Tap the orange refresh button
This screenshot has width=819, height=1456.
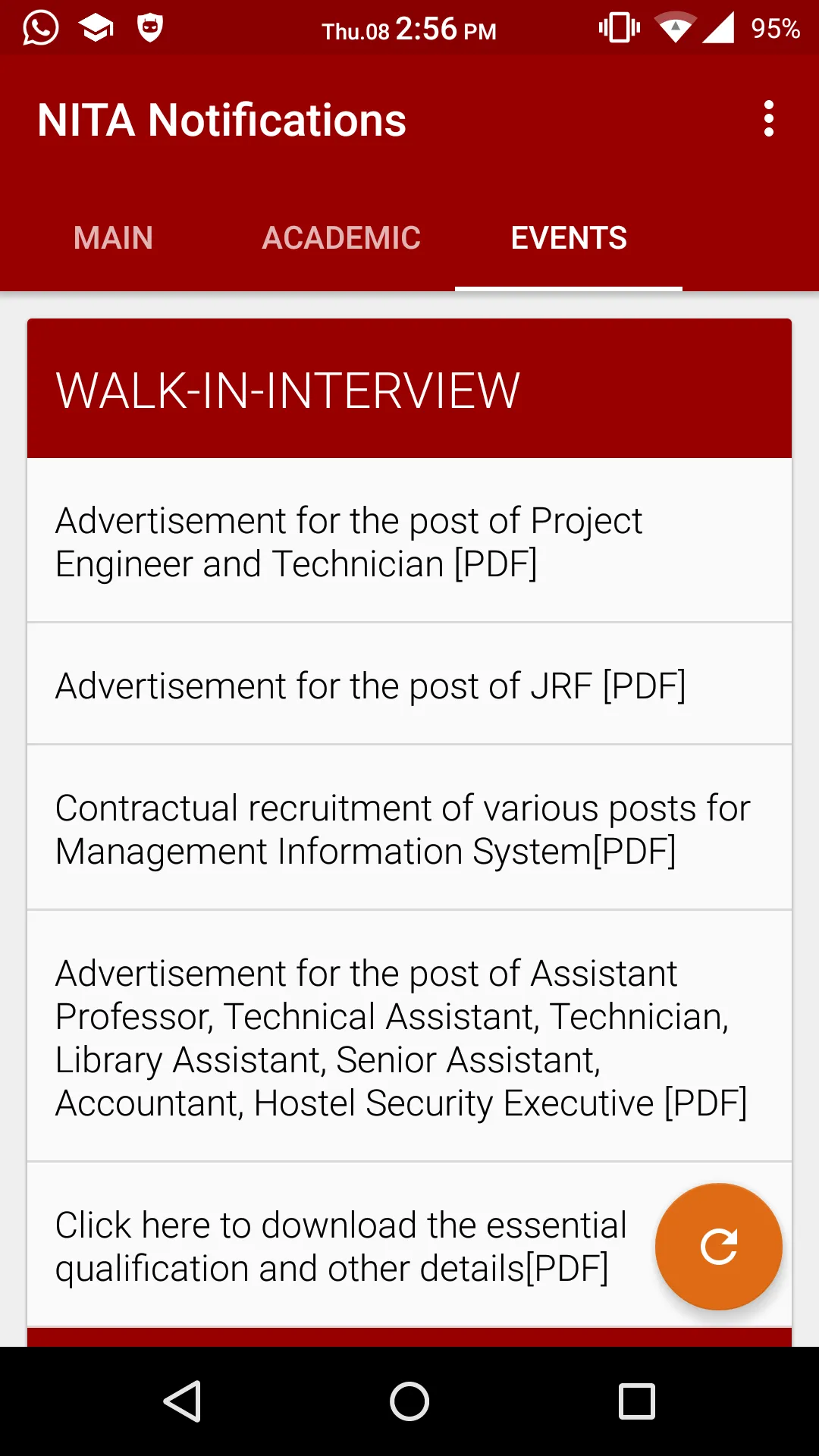(719, 1247)
